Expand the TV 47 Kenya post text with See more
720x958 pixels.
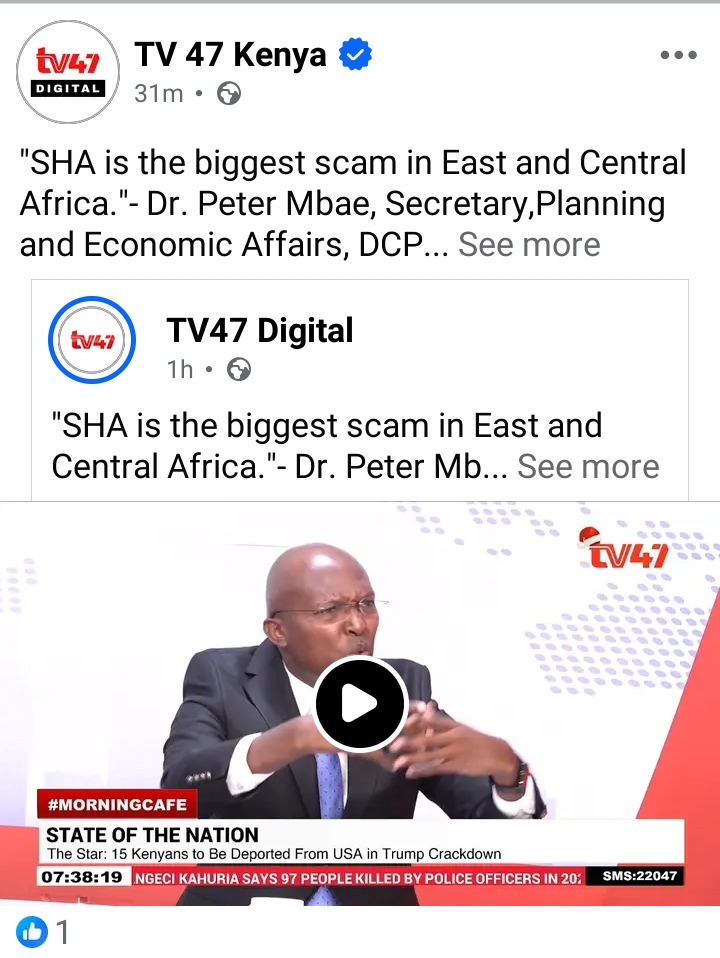pos(529,245)
